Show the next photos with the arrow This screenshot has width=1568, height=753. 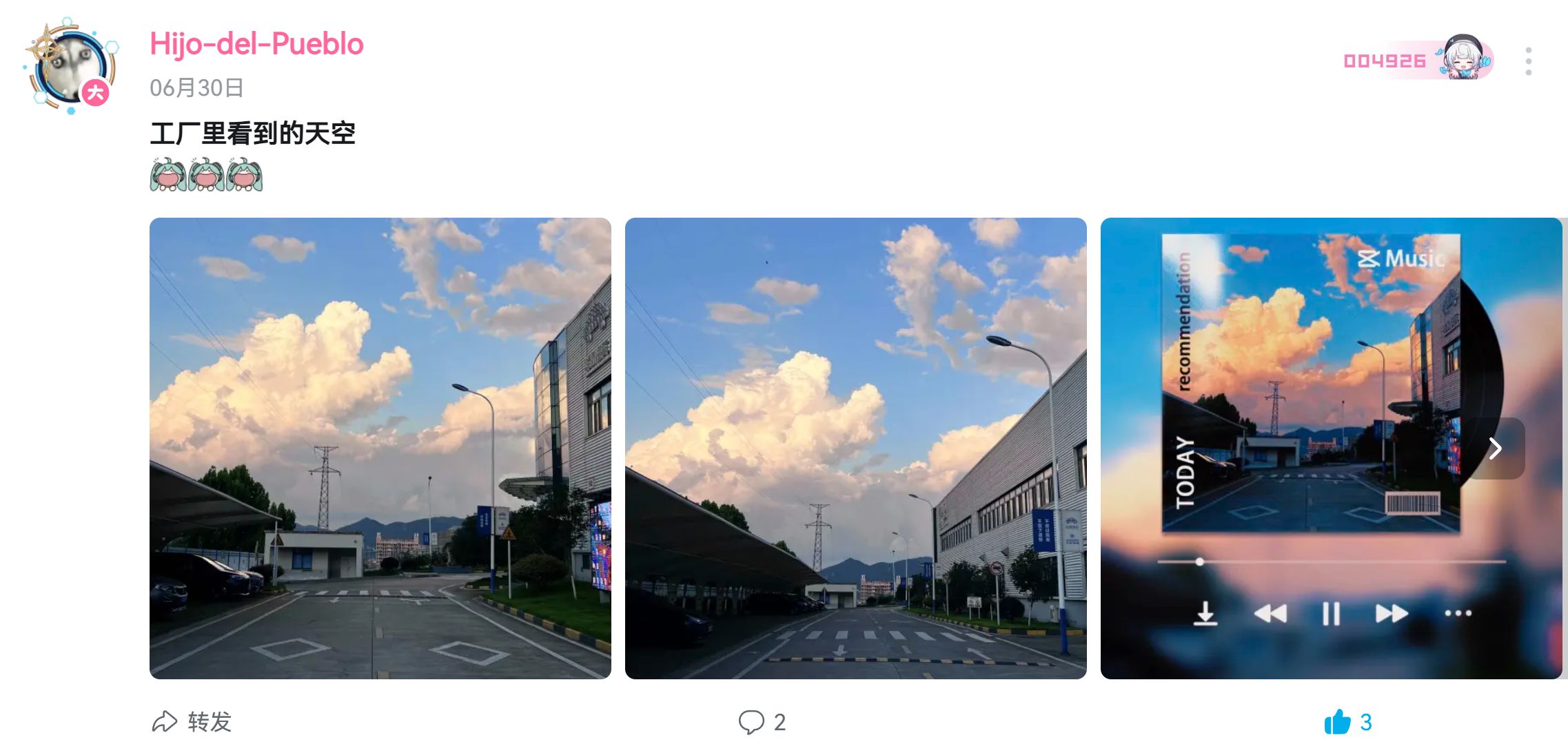[x=1495, y=448]
